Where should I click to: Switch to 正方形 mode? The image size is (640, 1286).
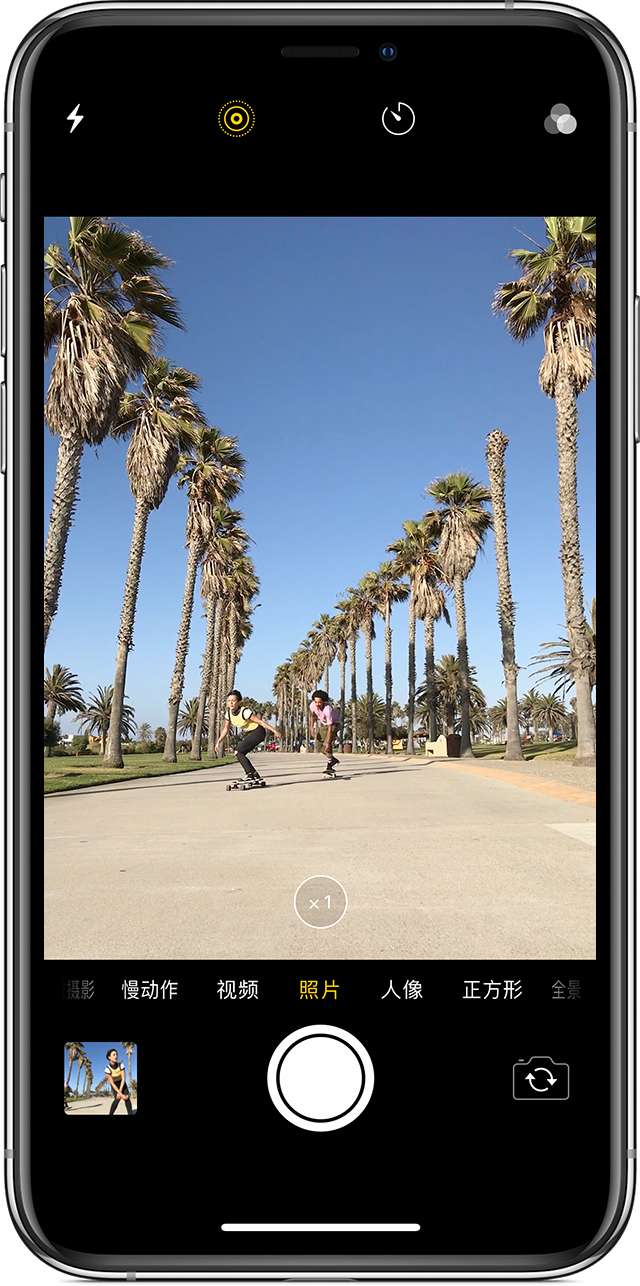[x=492, y=990]
